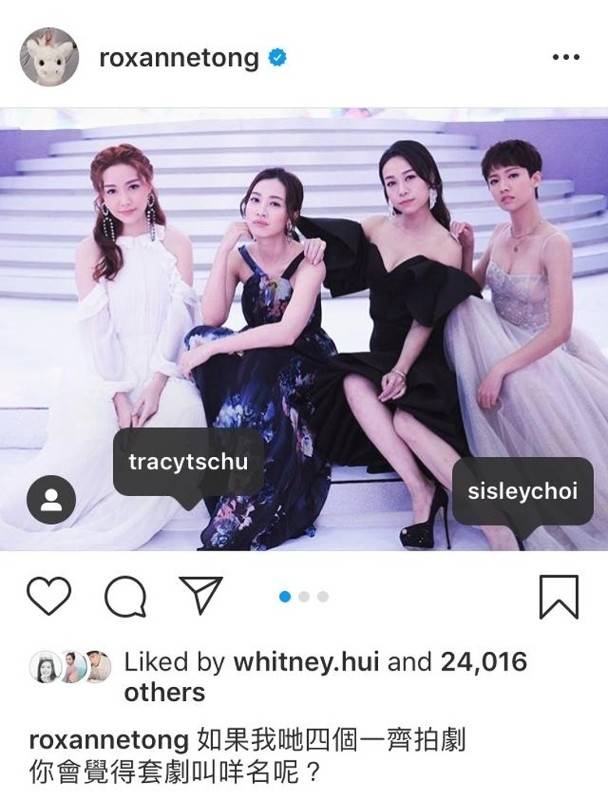Open roxannetong username in post header
This screenshot has height=800, width=608.
click(x=179, y=57)
